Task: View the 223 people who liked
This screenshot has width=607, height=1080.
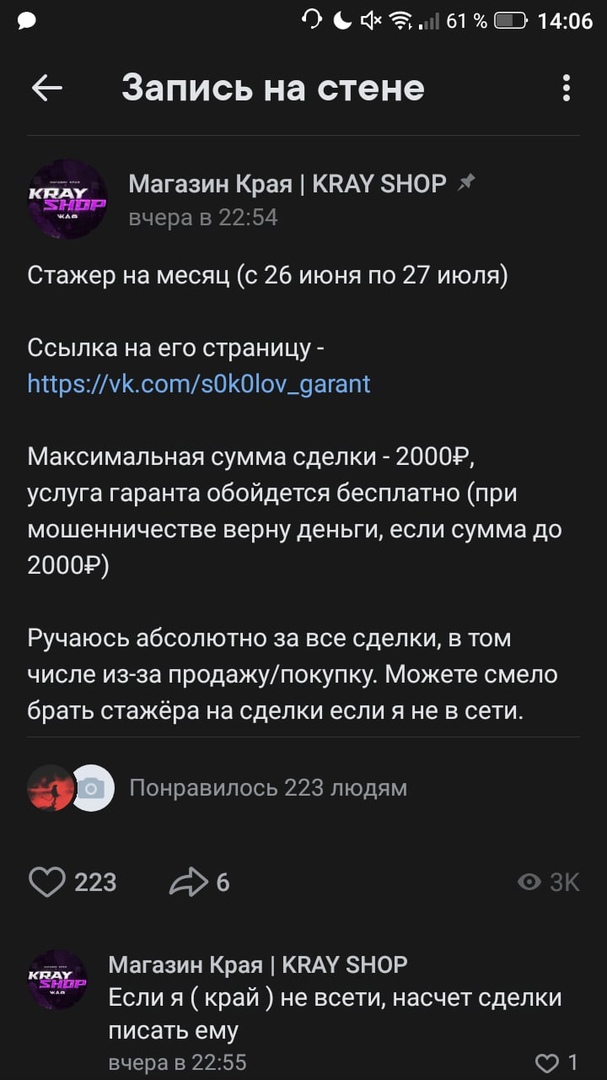Action: 267,788
